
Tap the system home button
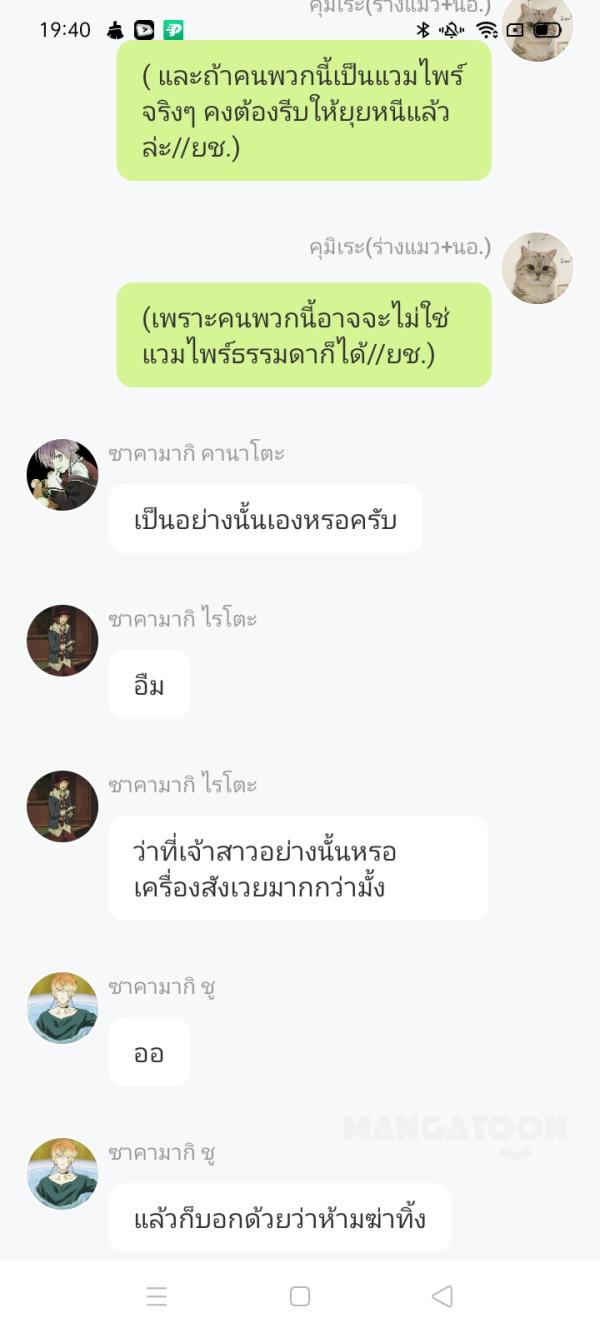(x=299, y=1296)
